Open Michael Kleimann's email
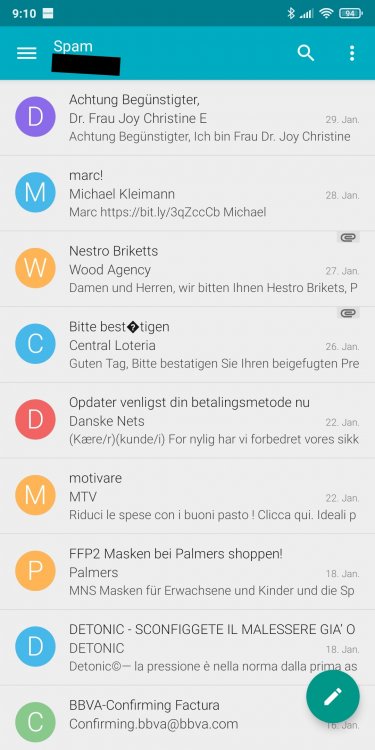 (188, 193)
